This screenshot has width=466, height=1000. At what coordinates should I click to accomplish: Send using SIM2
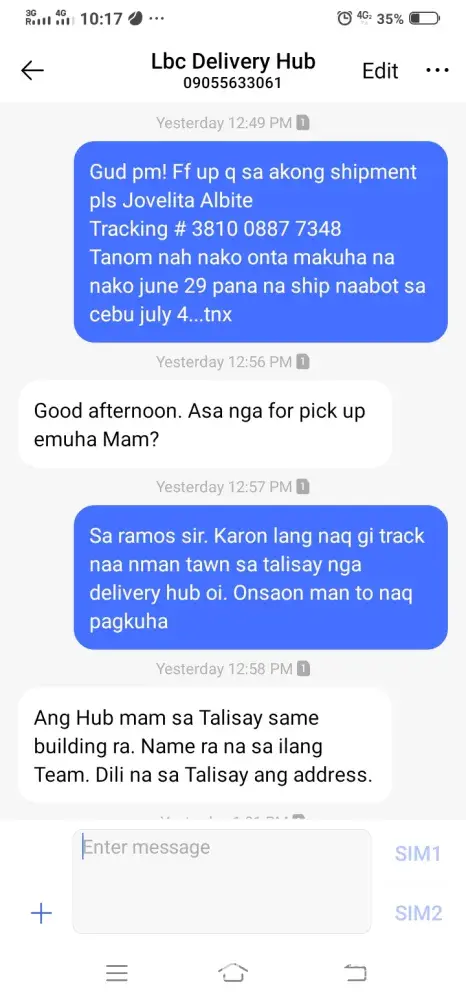point(418,913)
